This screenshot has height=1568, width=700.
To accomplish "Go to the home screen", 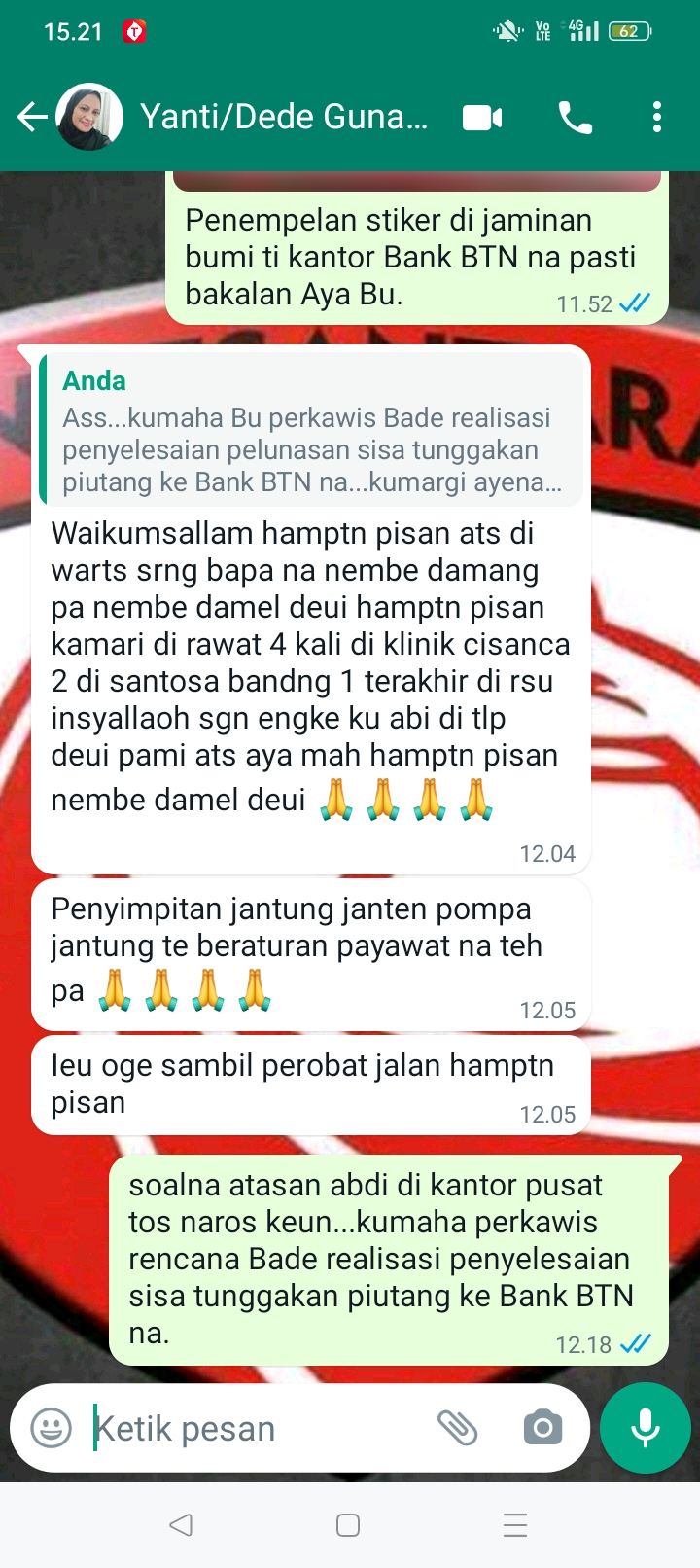I will (x=348, y=1525).
